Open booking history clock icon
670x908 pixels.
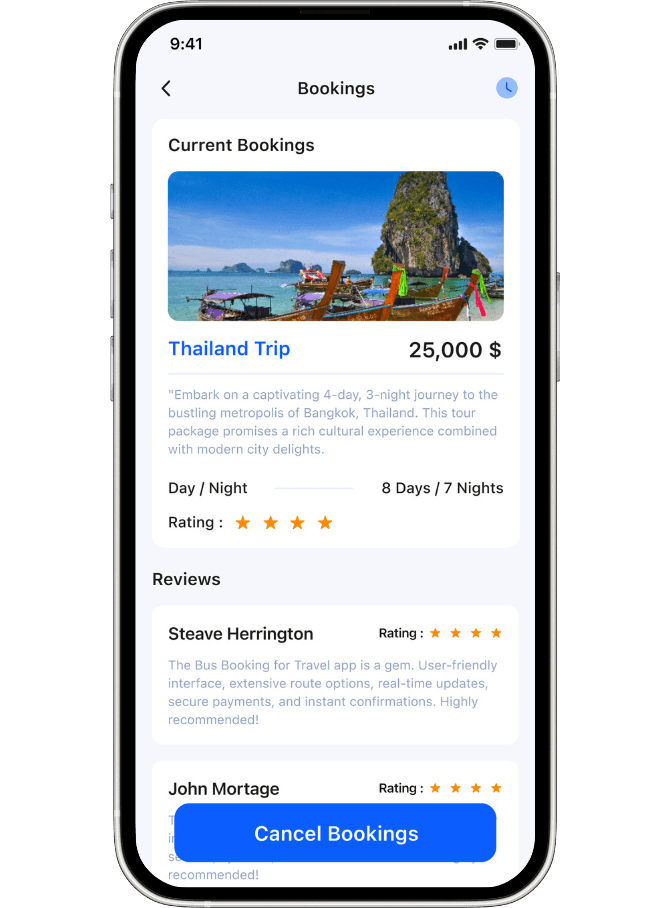(507, 88)
